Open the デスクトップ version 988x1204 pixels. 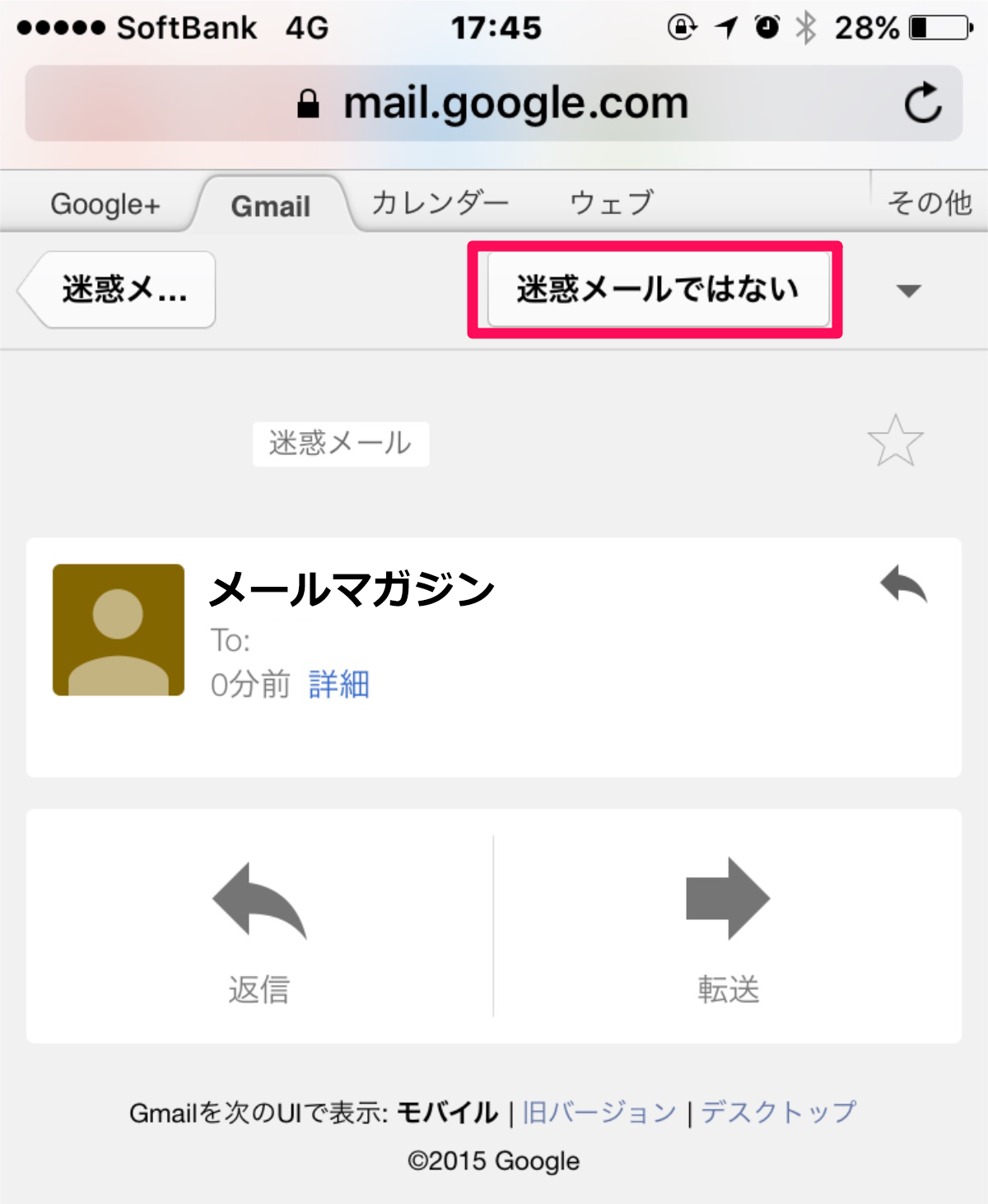(x=778, y=1113)
